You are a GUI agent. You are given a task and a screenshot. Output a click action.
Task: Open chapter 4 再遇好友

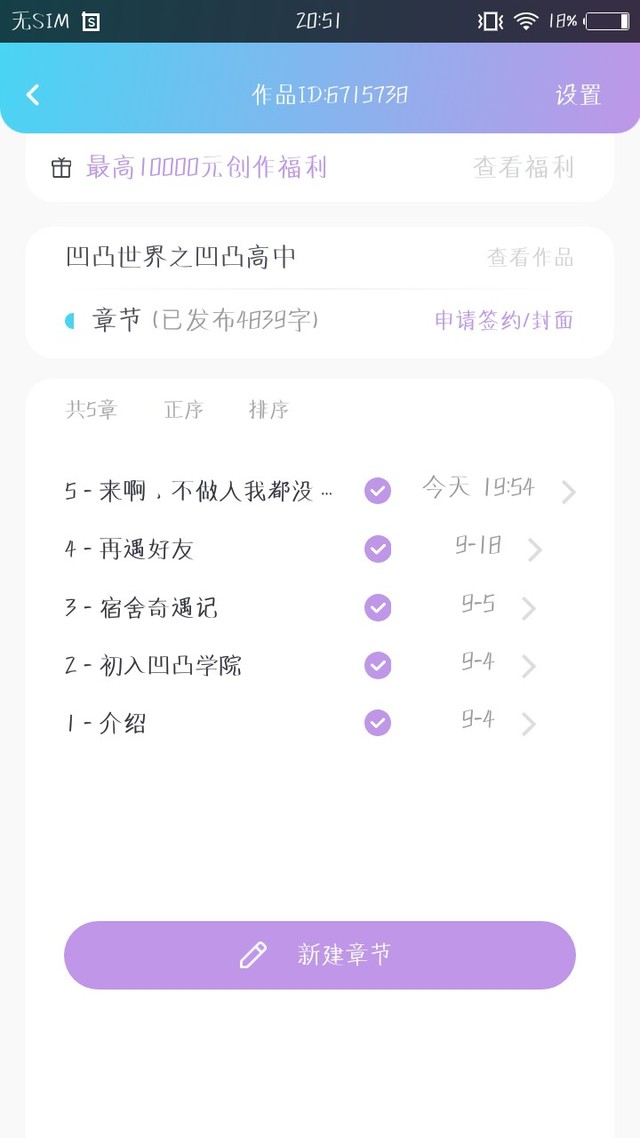320,549
